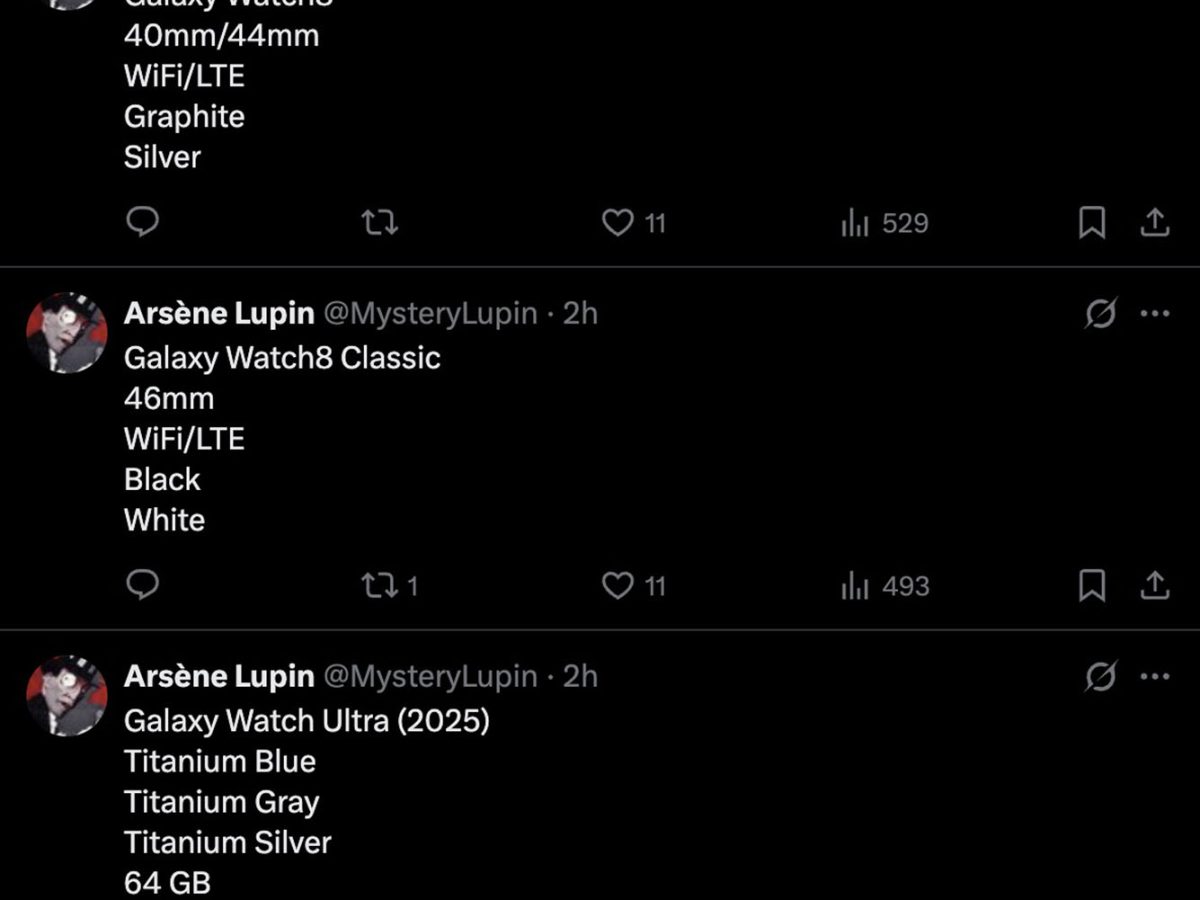
Task: Like the post with 529 views
Action: coord(617,222)
